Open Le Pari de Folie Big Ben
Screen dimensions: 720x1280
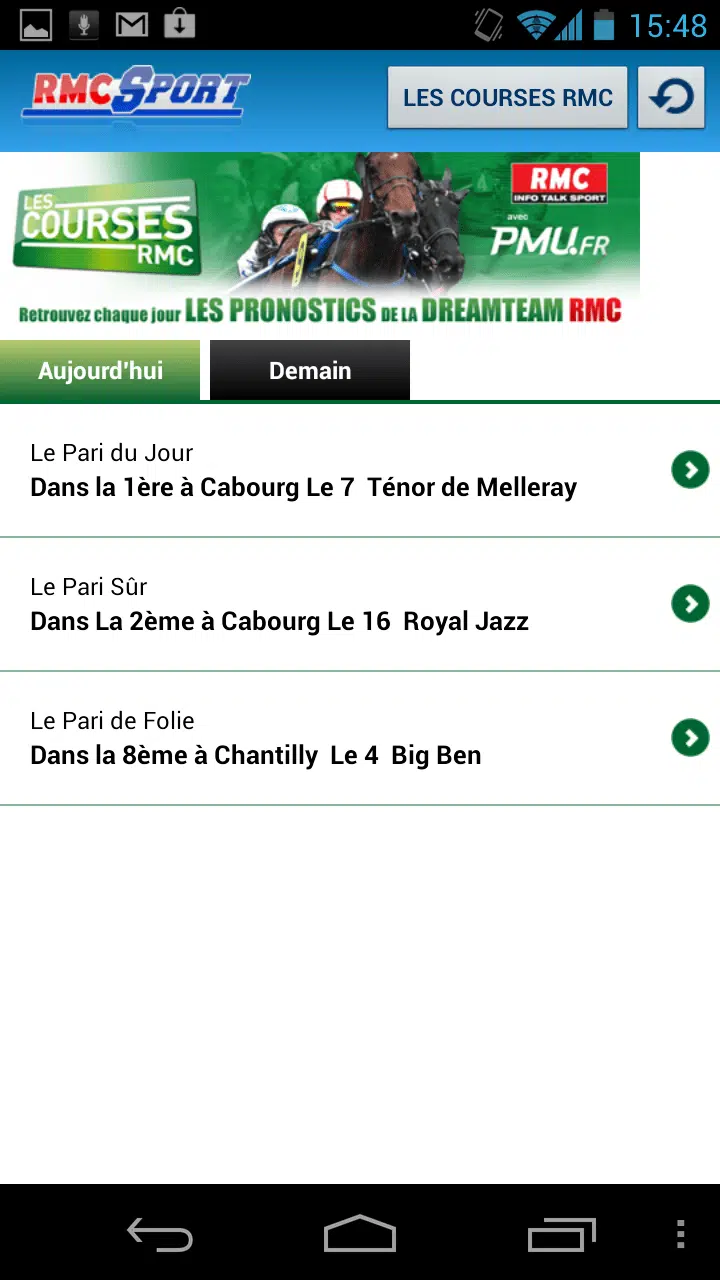360,738
